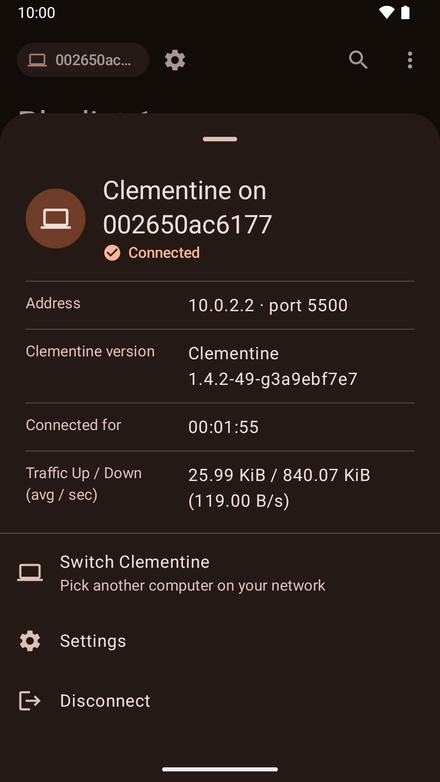440x782 pixels.
Task: Disconnect from Clementine
Action: [220, 701]
